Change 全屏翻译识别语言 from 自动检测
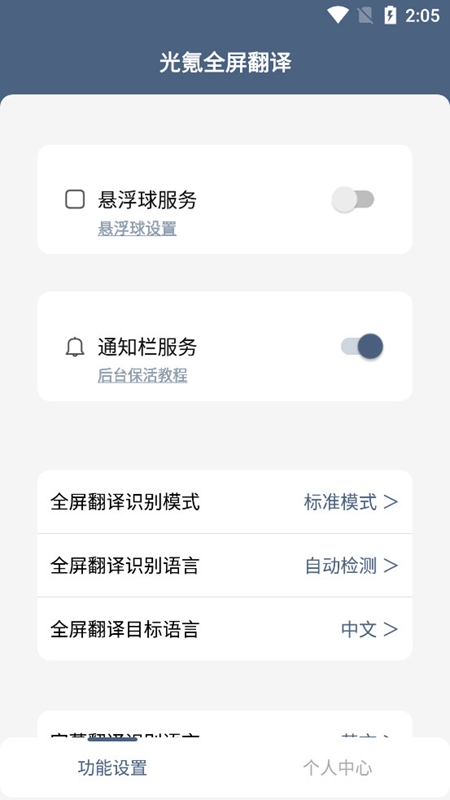 point(225,565)
